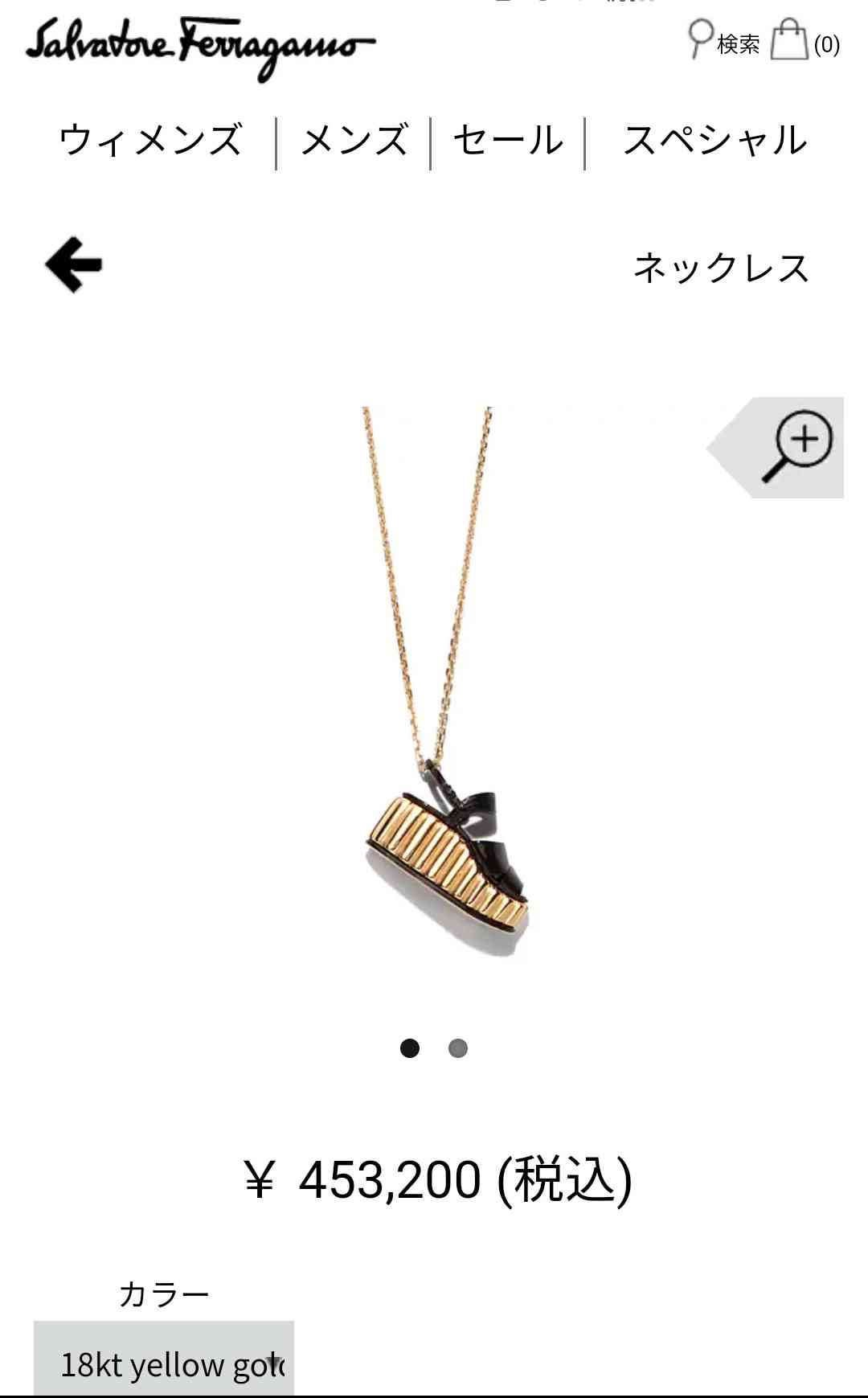This screenshot has height=1398, width=868.
Task: Zoom into the necklace image
Action: [x=776, y=448]
